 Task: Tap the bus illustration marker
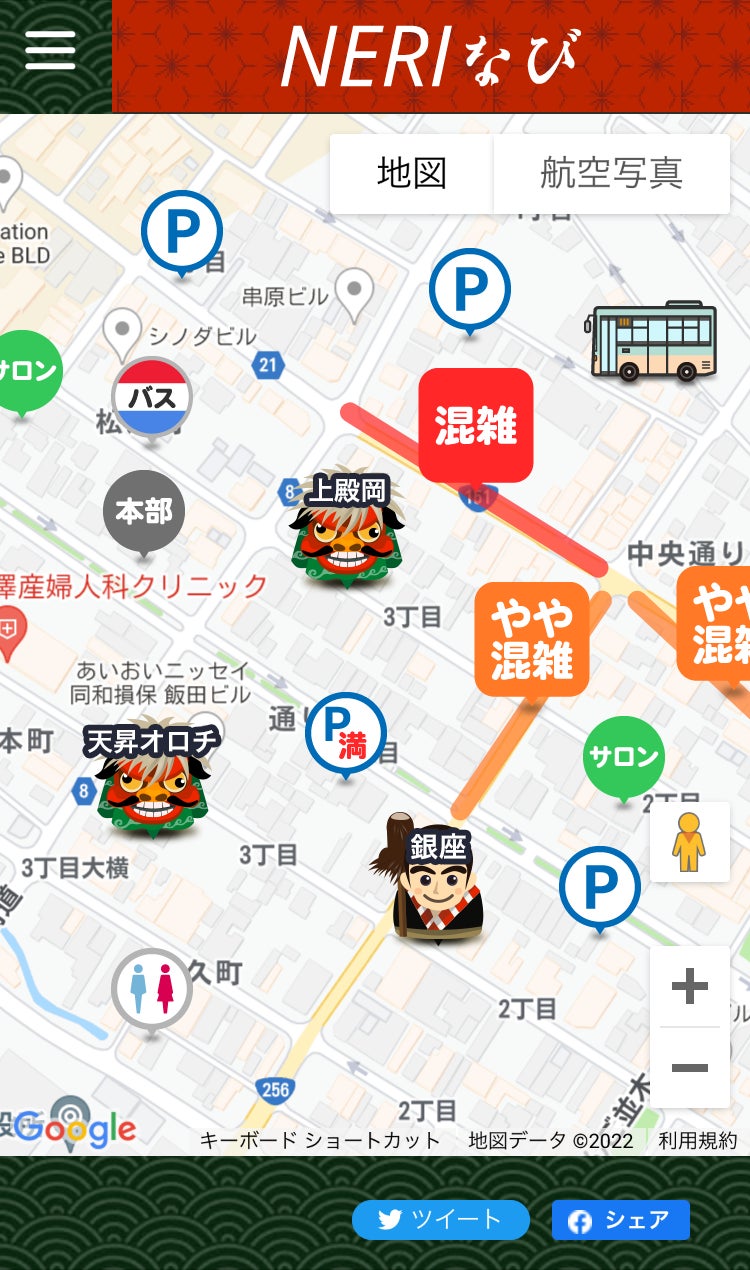click(652, 342)
